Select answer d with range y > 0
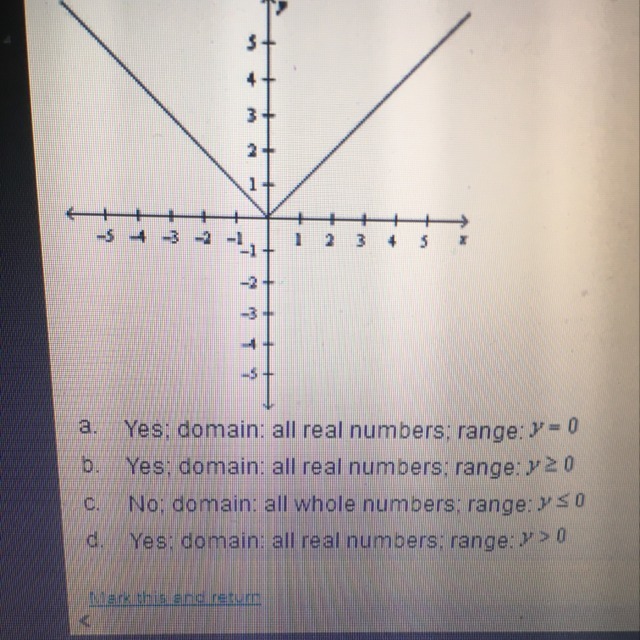The height and width of the screenshot is (640, 640). (x=327, y=540)
